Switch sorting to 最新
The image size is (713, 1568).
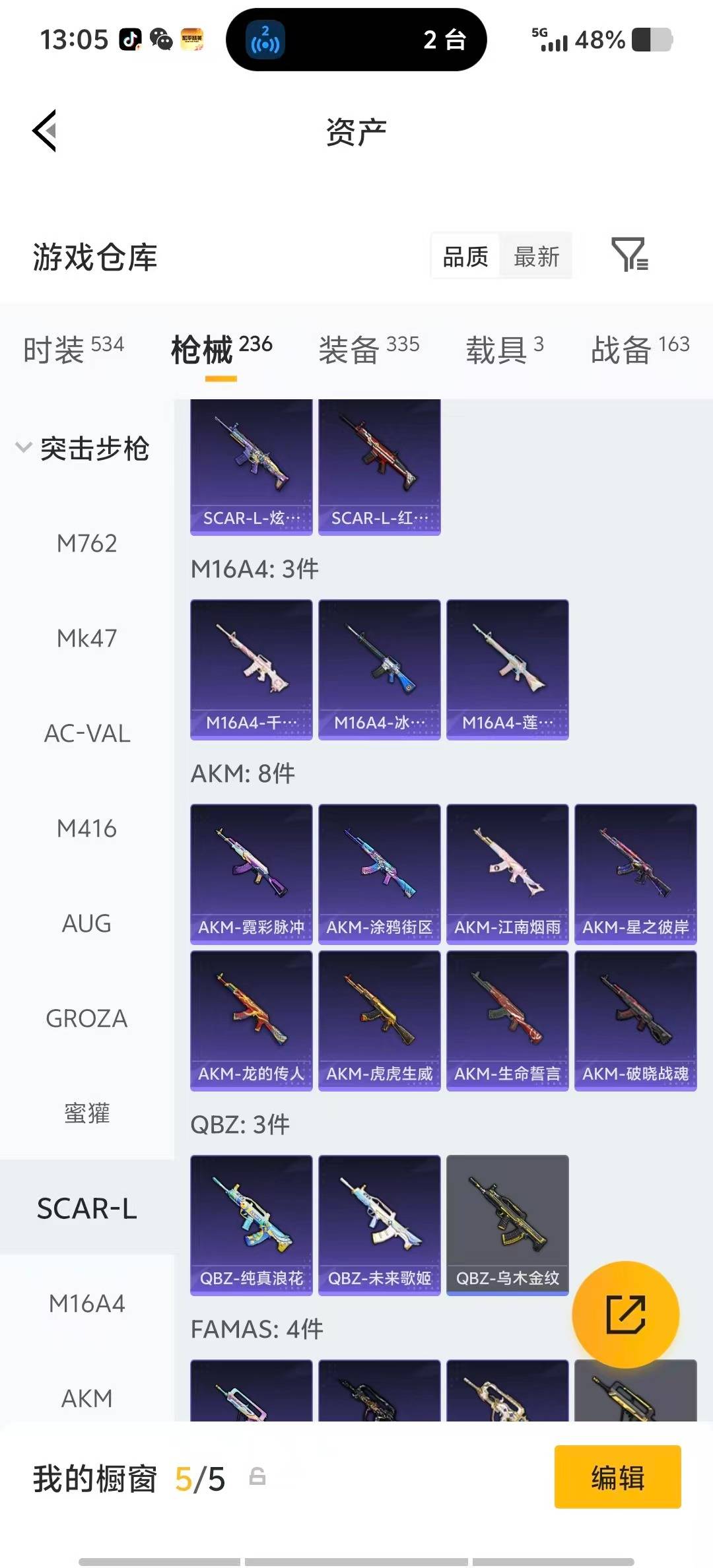click(536, 256)
